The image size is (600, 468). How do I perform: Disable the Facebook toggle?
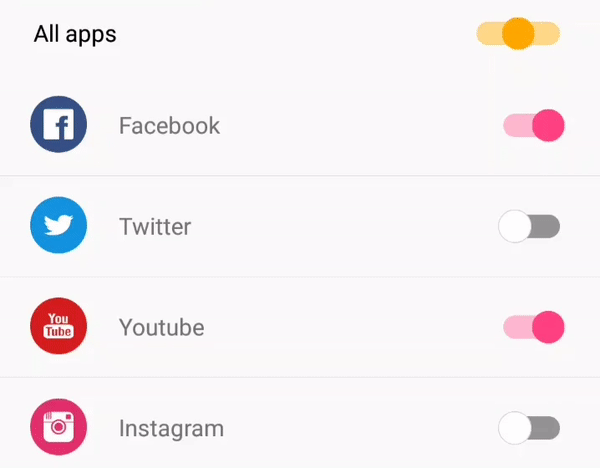[x=534, y=126]
